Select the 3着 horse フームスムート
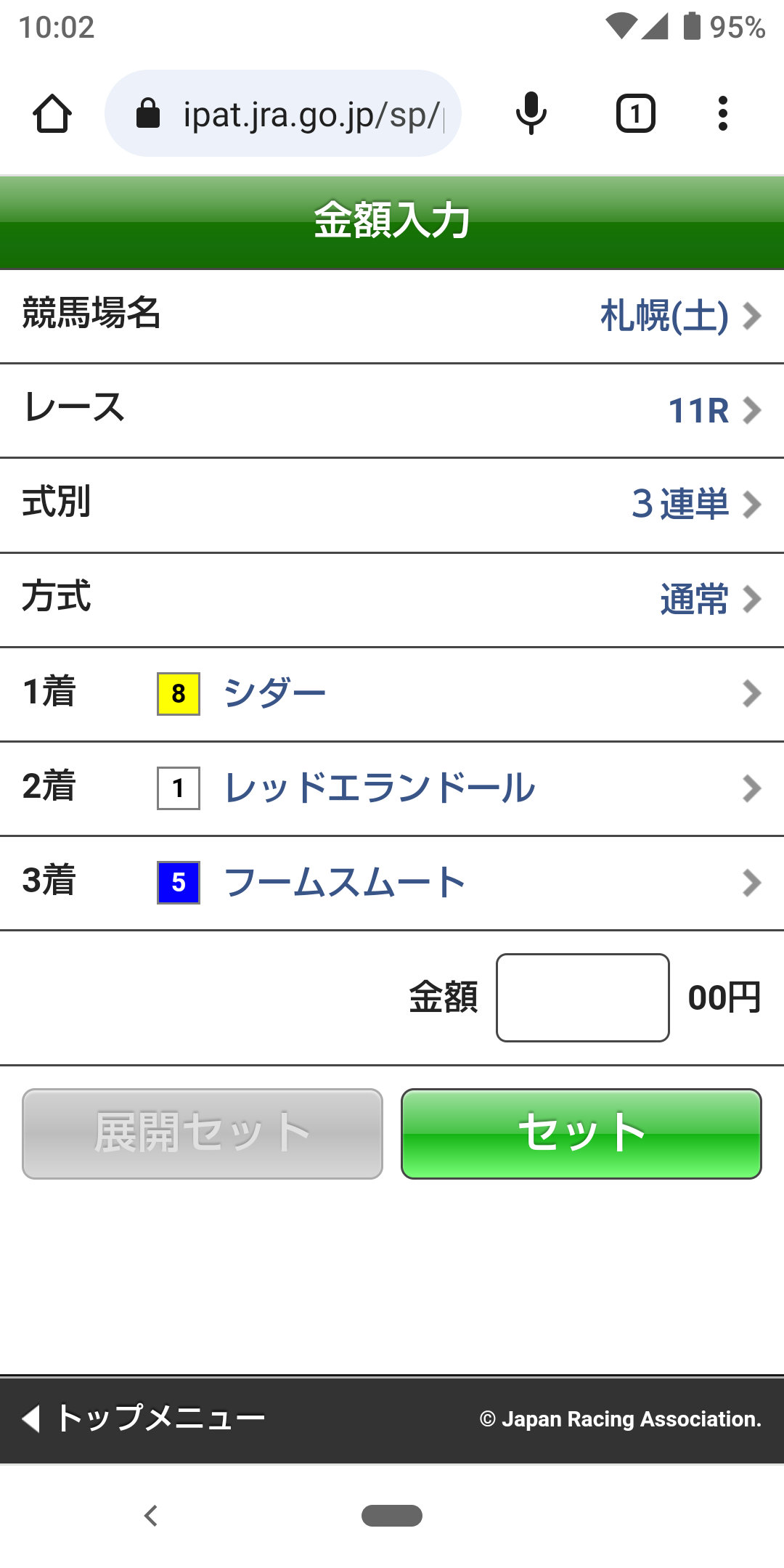 click(x=392, y=882)
